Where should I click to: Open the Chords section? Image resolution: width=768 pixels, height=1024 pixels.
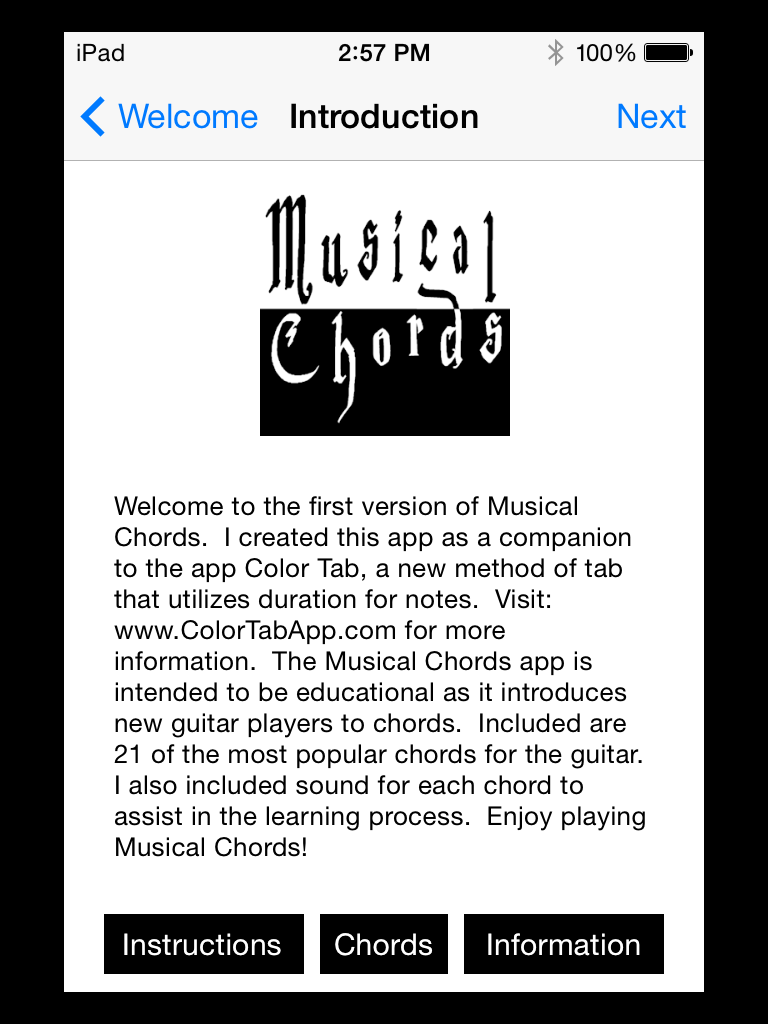point(383,944)
